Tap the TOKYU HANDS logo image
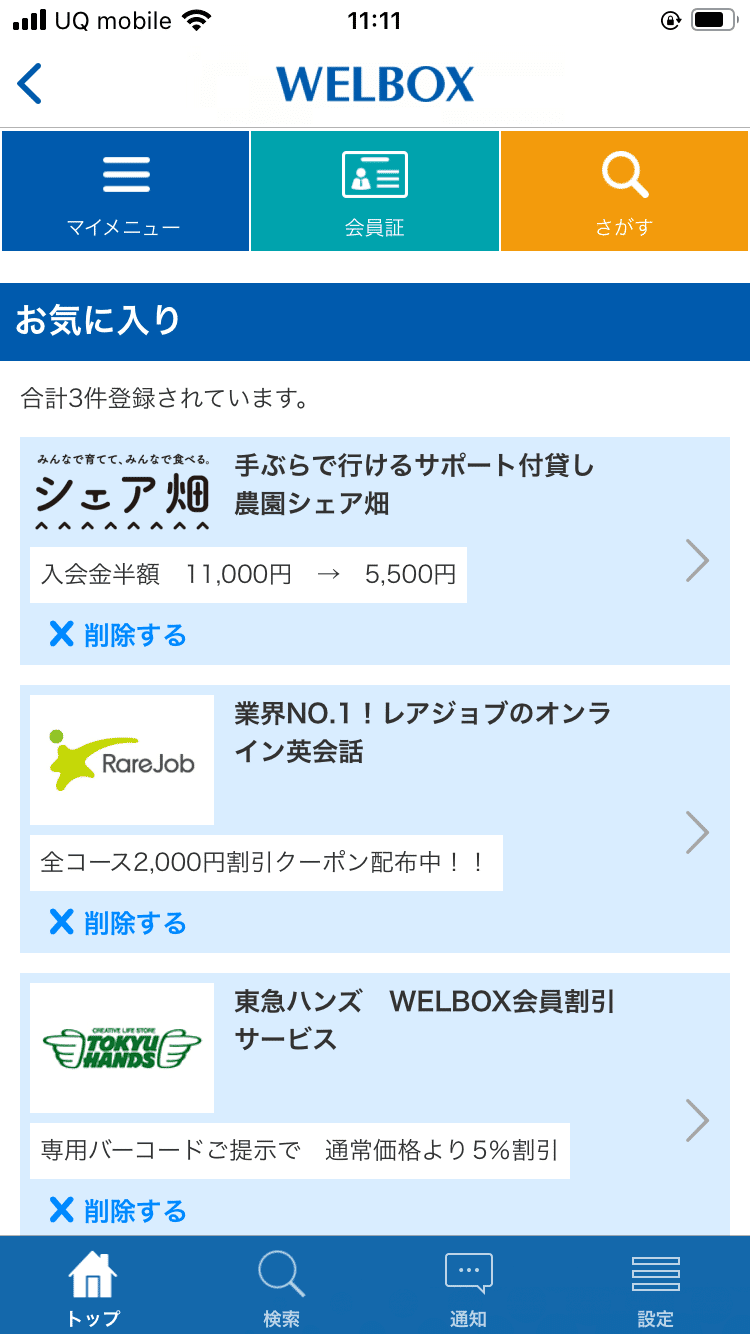Screen dimensions: 750x1334 click(x=121, y=1048)
